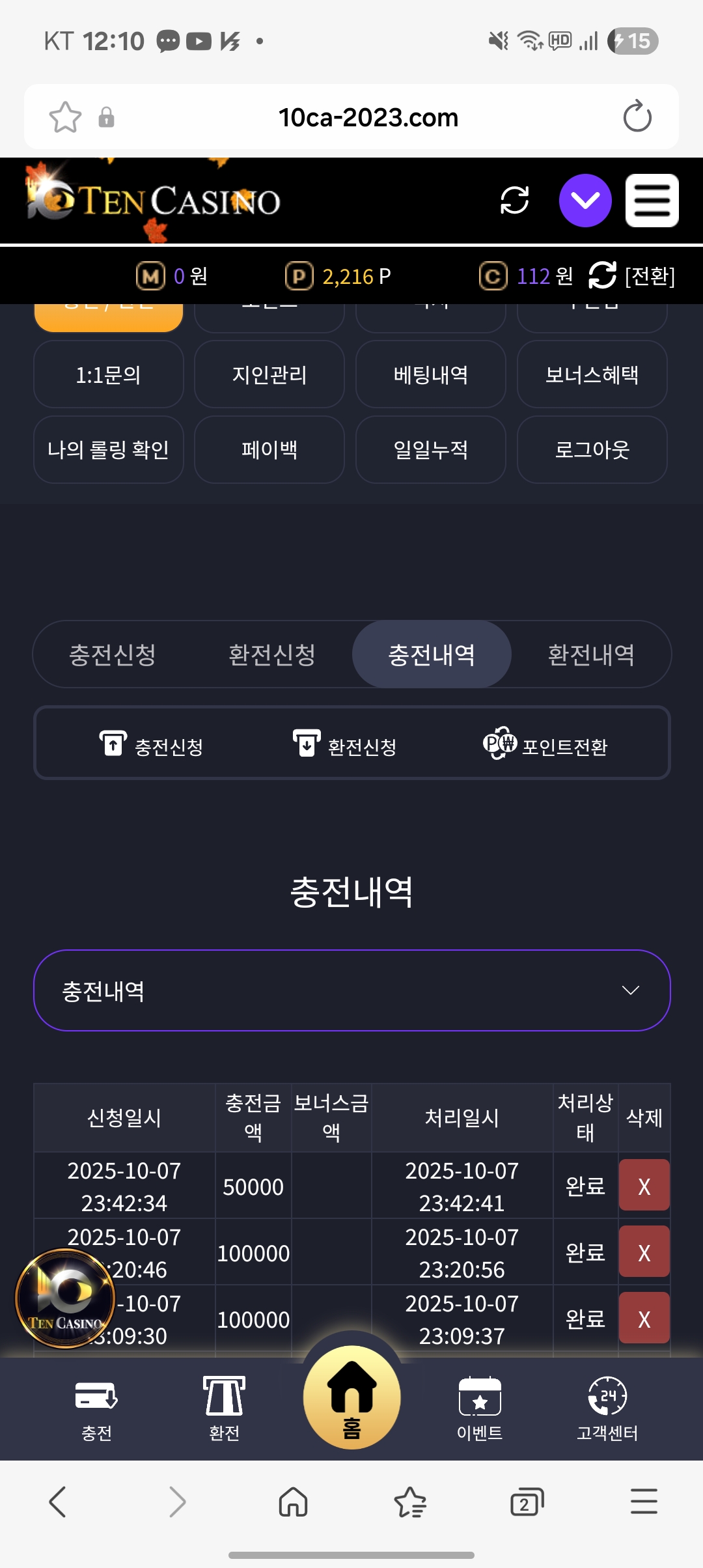Reload the page in browser bar
The width and height of the screenshot is (703, 1568).
pyautogui.click(x=637, y=117)
